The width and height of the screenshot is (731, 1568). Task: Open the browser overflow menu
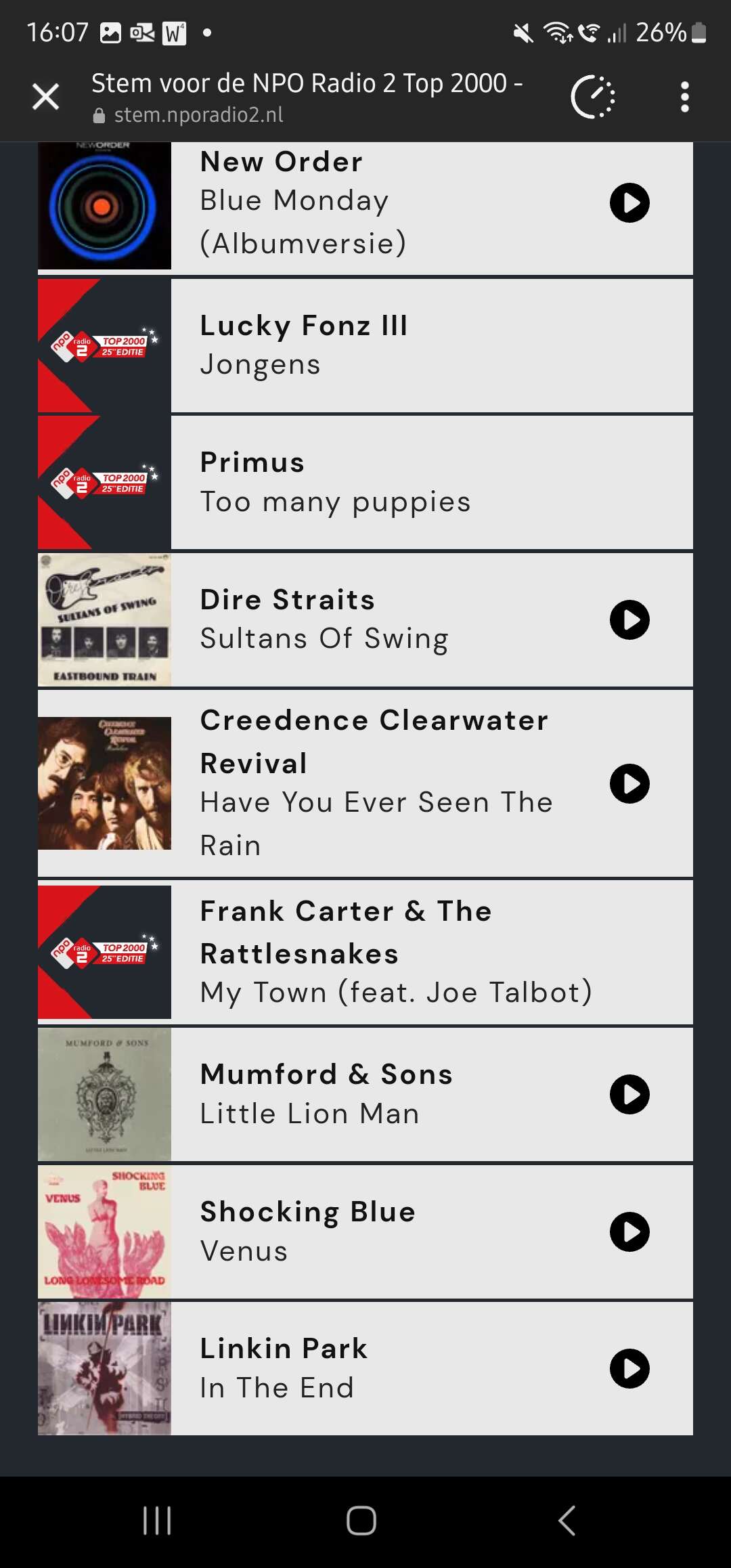click(685, 97)
